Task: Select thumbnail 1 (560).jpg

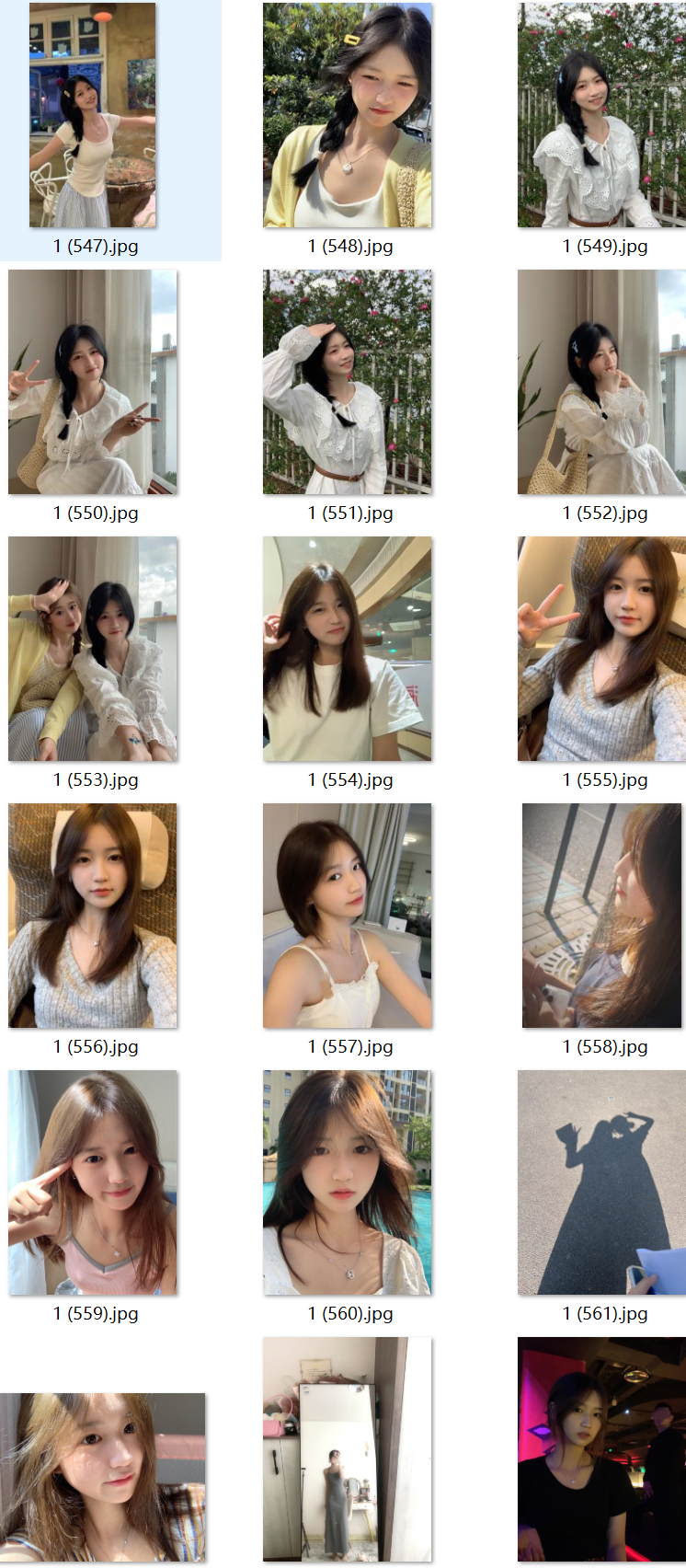Action: tap(348, 1182)
